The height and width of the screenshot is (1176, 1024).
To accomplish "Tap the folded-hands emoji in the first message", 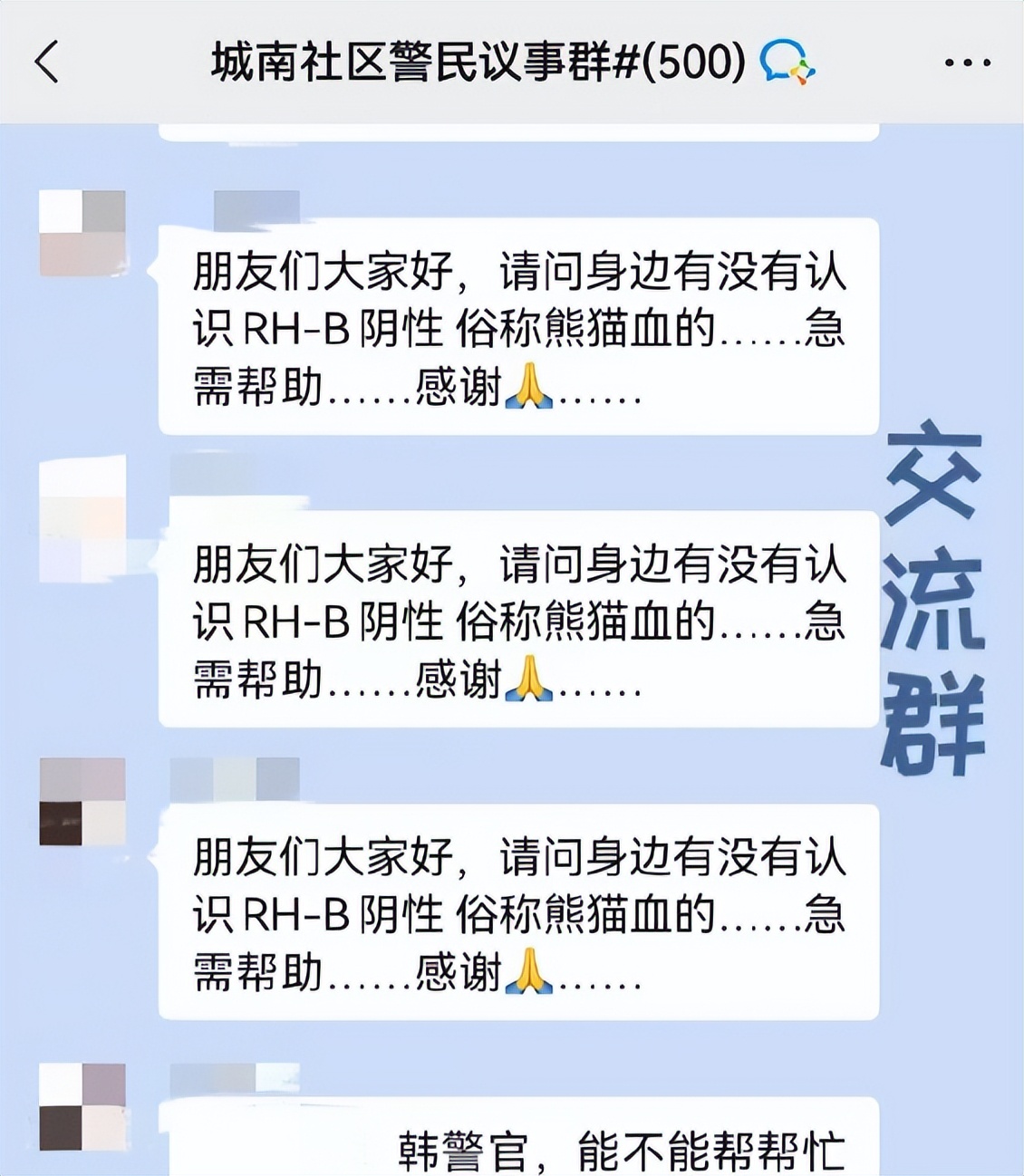I will point(530,388).
